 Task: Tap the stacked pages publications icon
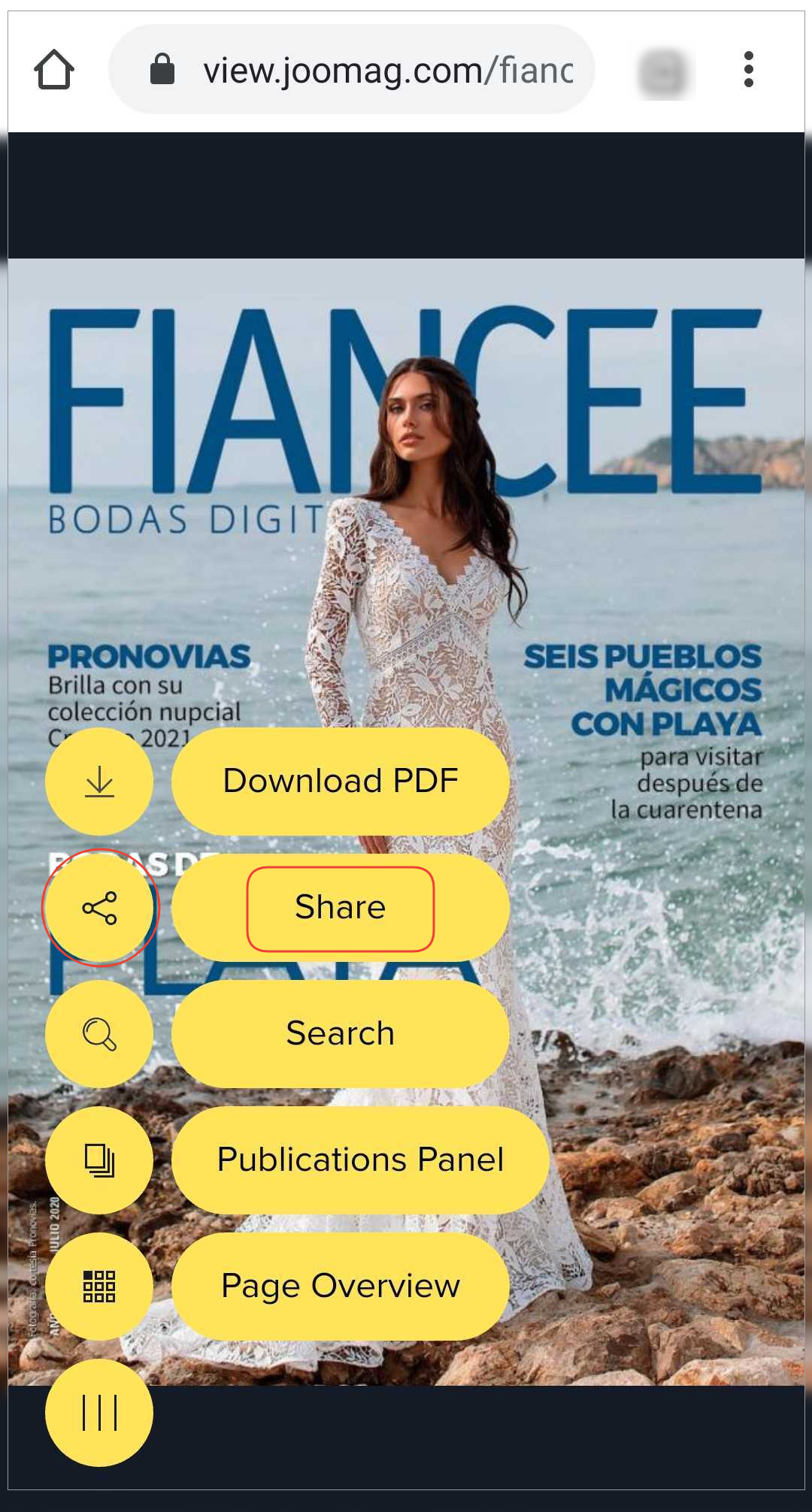[x=99, y=1160]
